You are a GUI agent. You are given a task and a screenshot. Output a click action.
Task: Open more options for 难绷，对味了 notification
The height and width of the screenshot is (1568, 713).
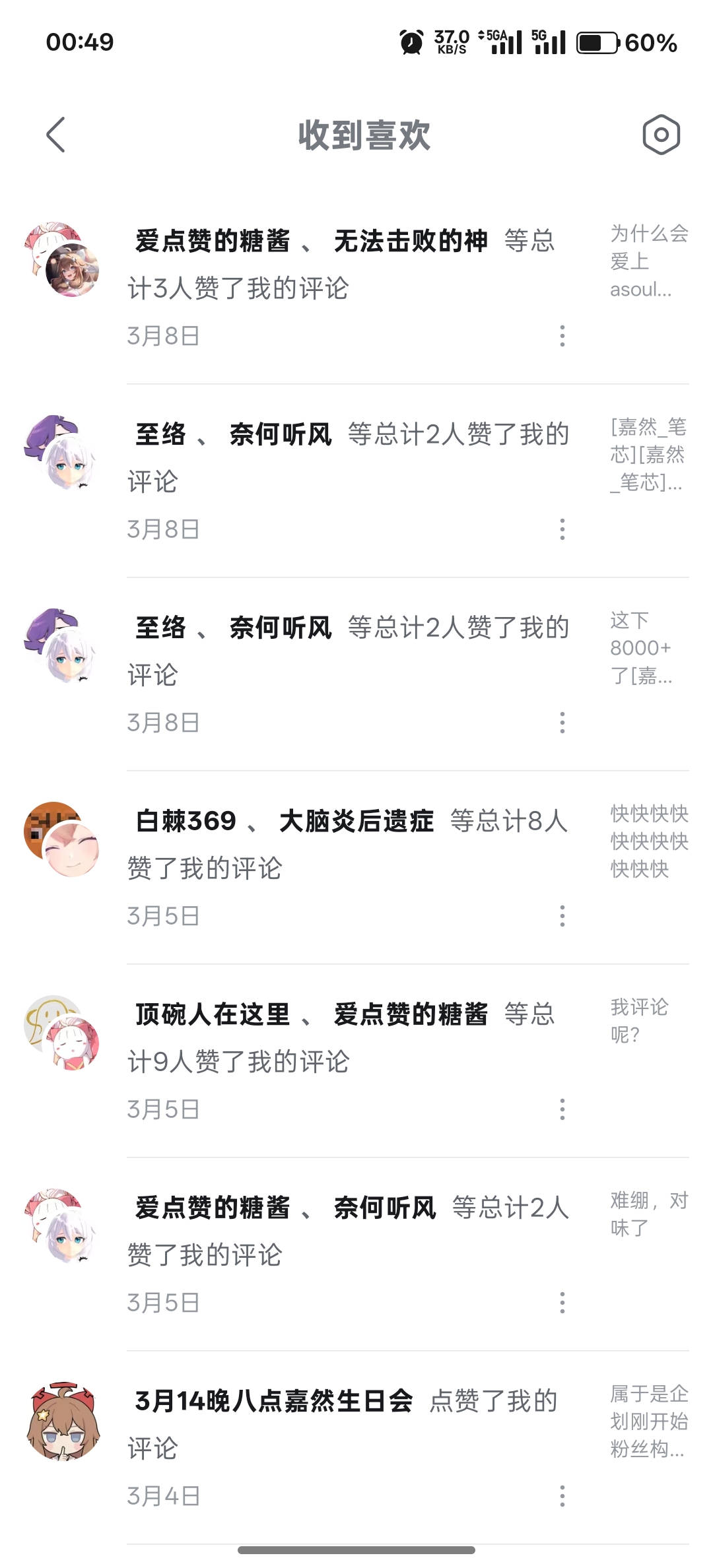tap(562, 1303)
